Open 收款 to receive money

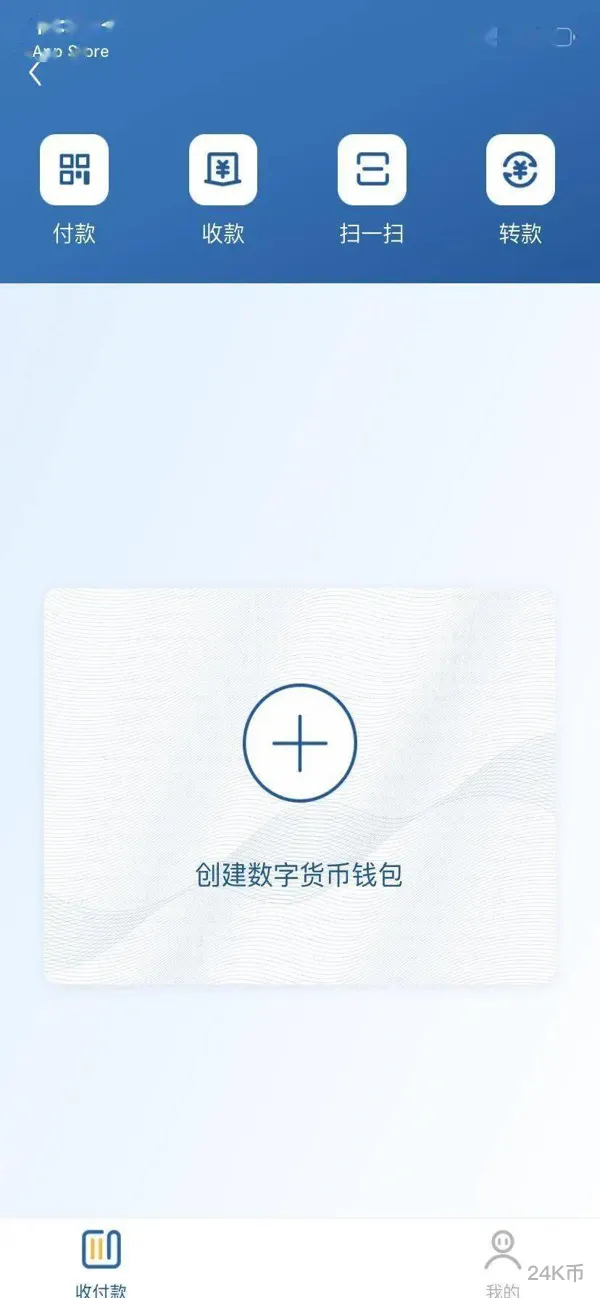click(x=223, y=169)
